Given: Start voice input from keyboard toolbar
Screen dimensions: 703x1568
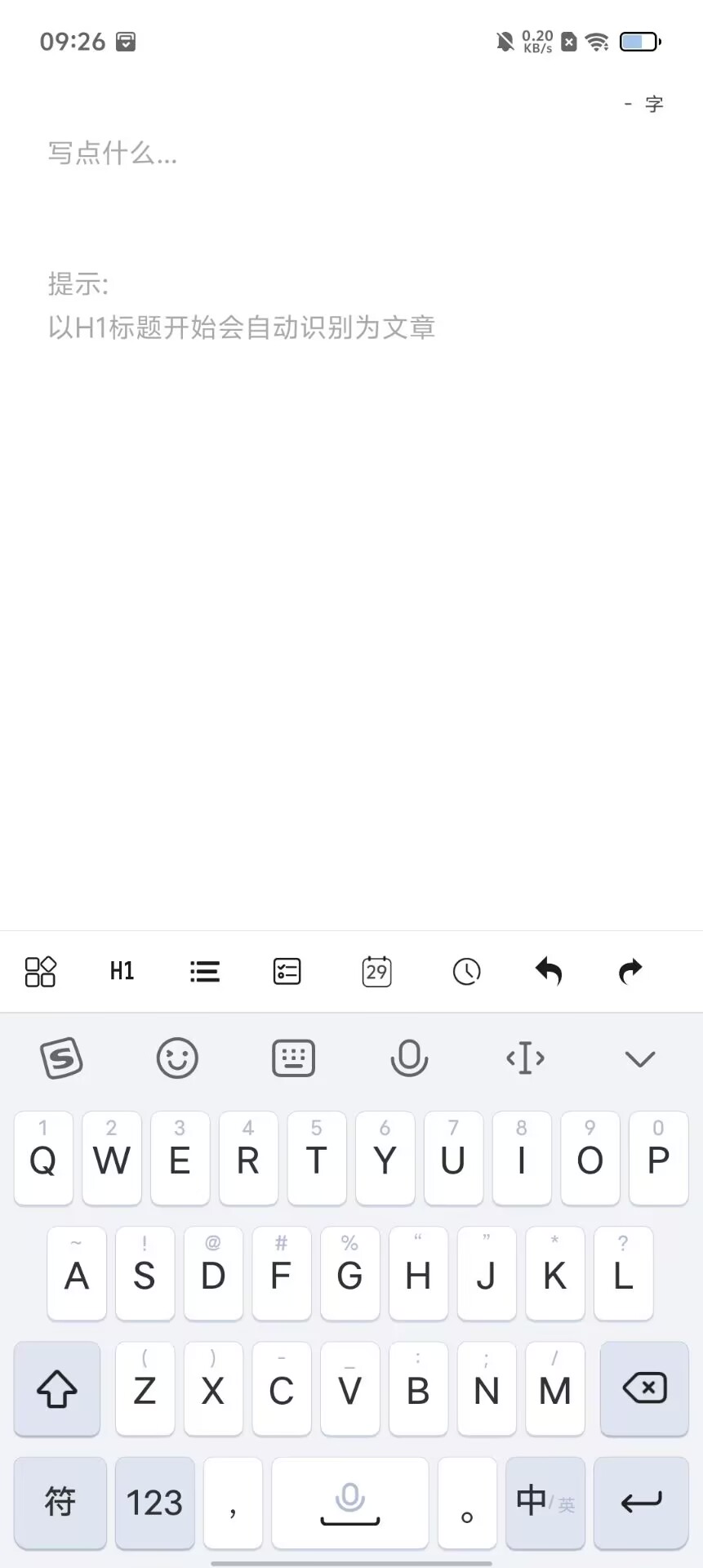Looking at the screenshot, I should pyautogui.click(x=409, y=1058).
